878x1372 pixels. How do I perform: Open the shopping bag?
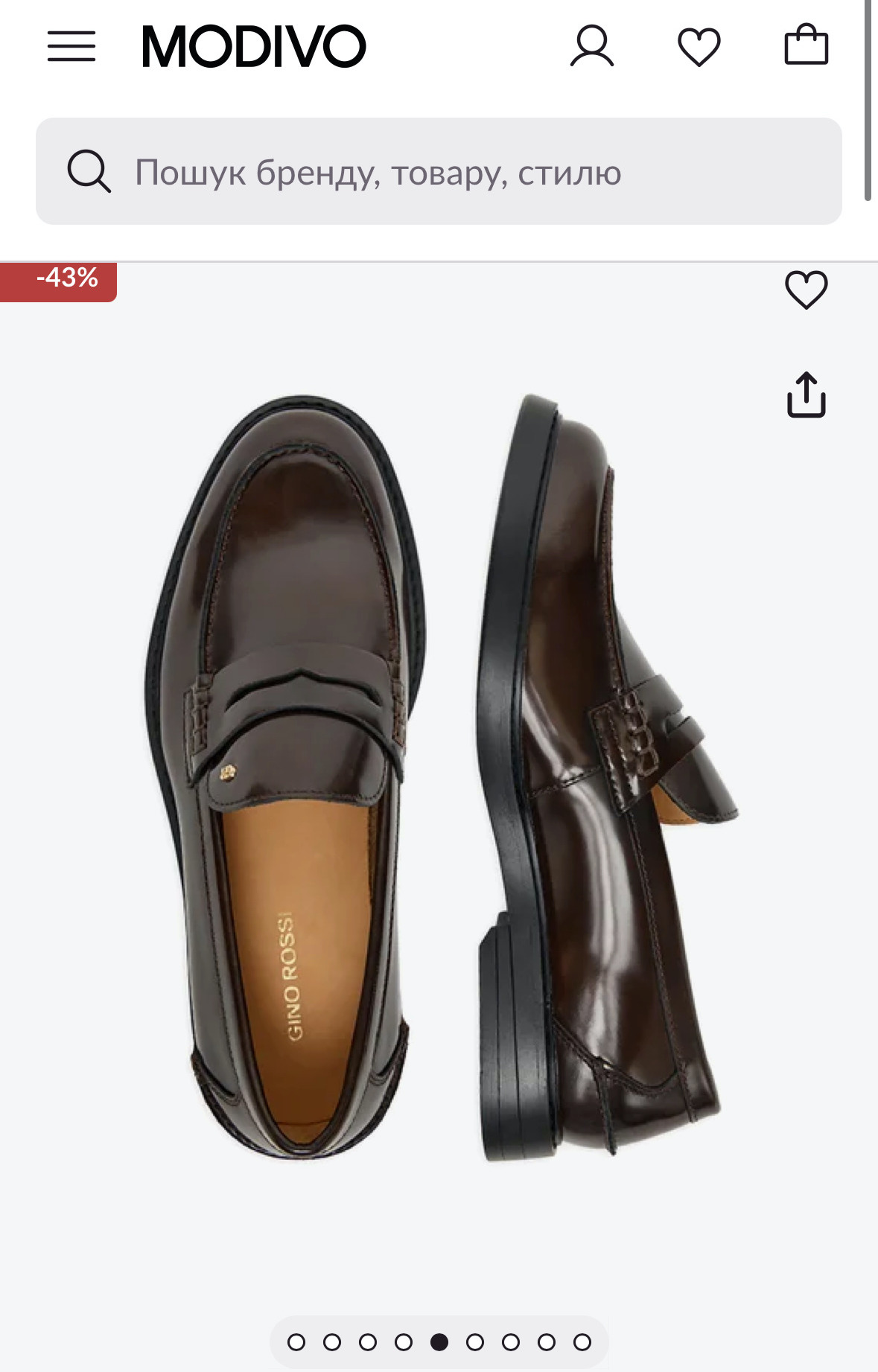806,46
